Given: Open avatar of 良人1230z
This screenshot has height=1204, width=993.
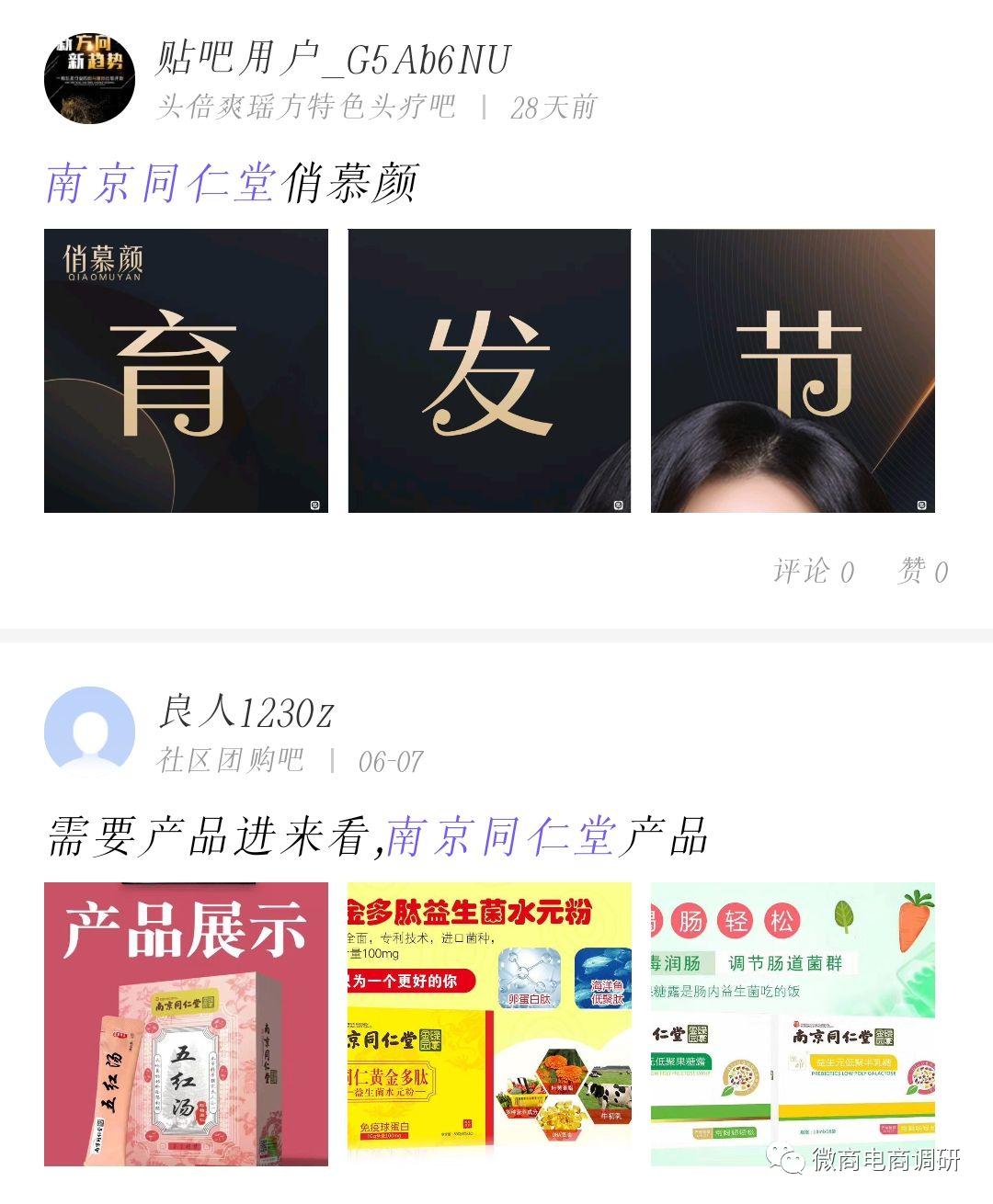Looking at the screenshot, I should click(x=89, y=732).
